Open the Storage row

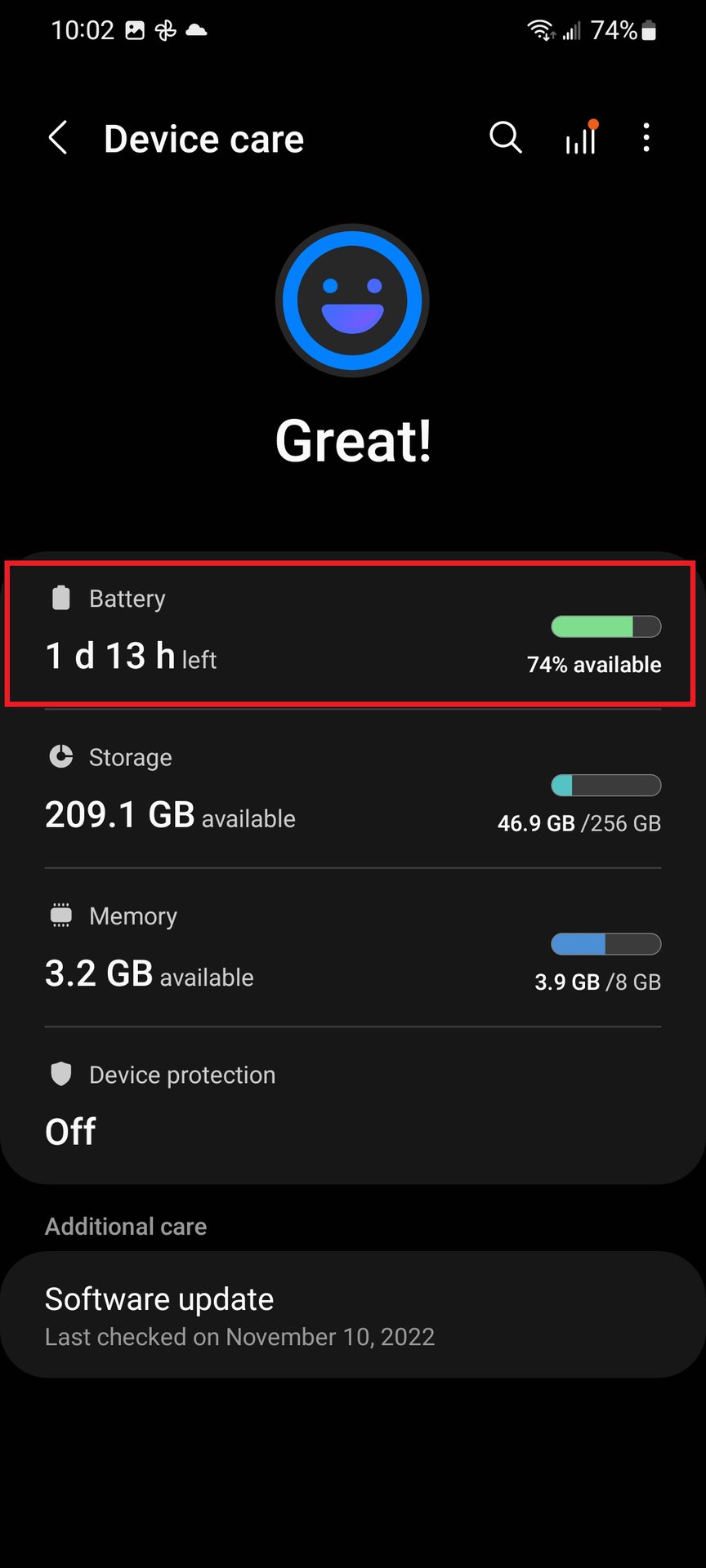[353, 790]
